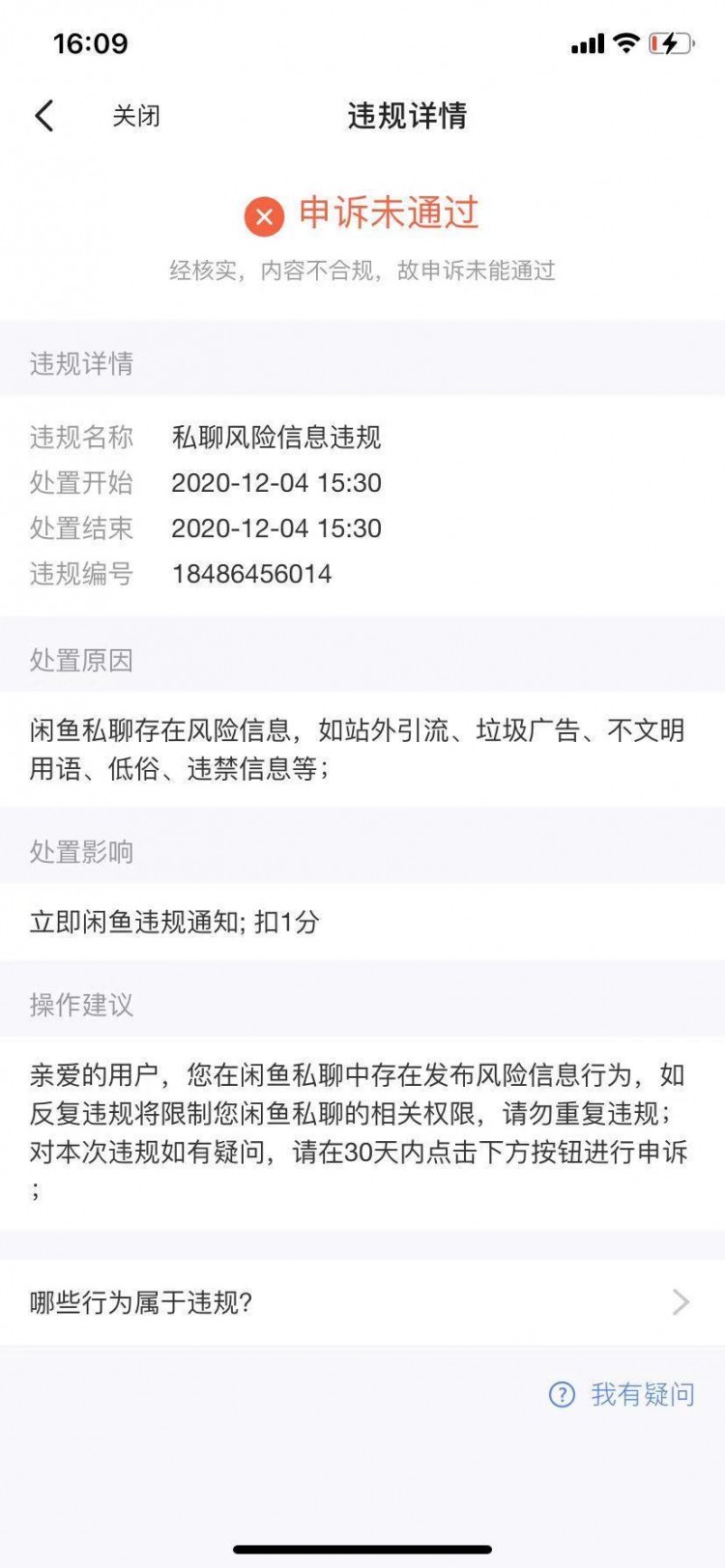The height and width of the screenshot is (1568, 725).
Task: Click the red X appeal failure icon
Action: pyautogui.click(x=263, y=216)
